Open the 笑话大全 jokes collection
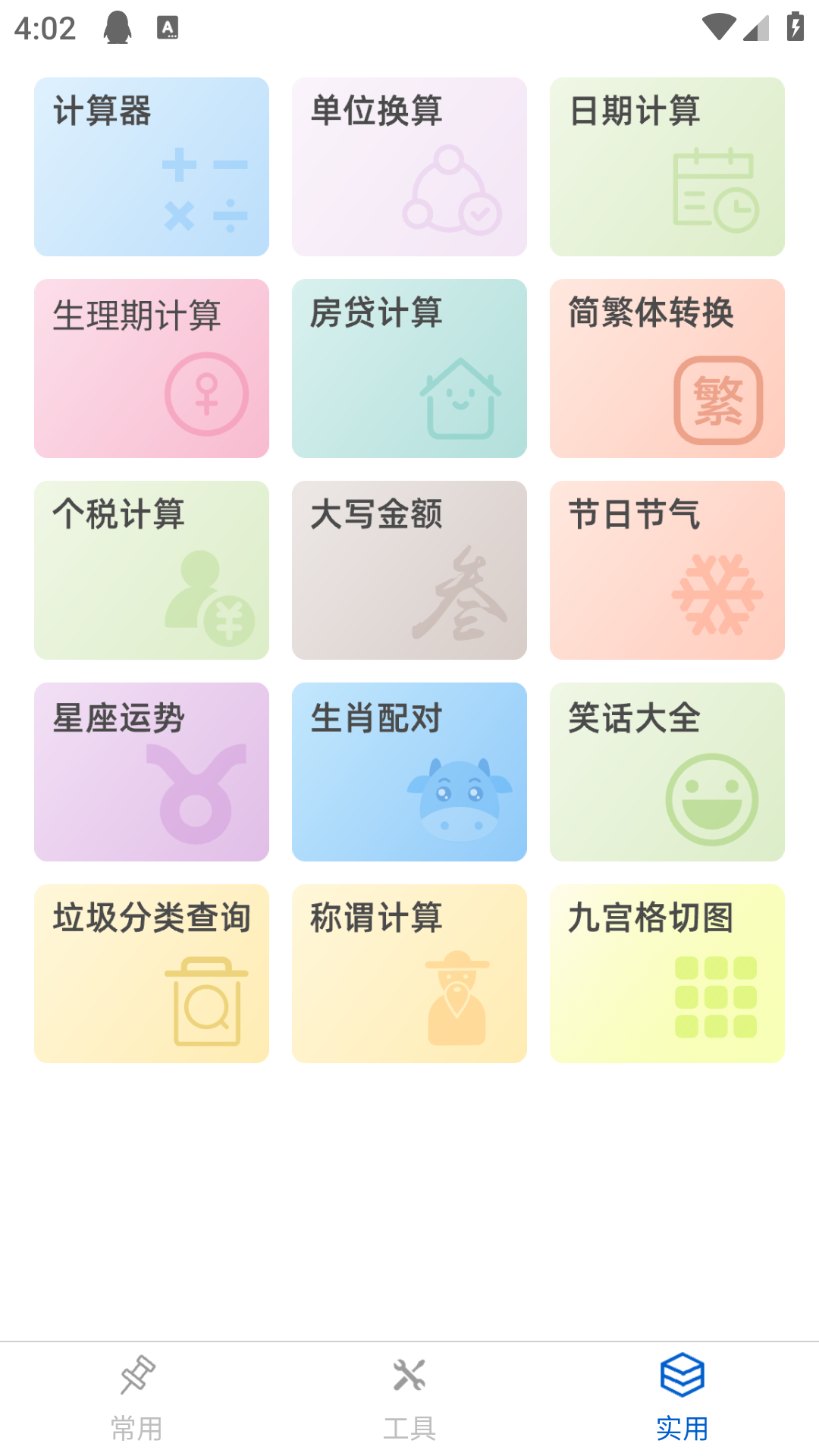819x1456 pixels. [x=667, y=772]
